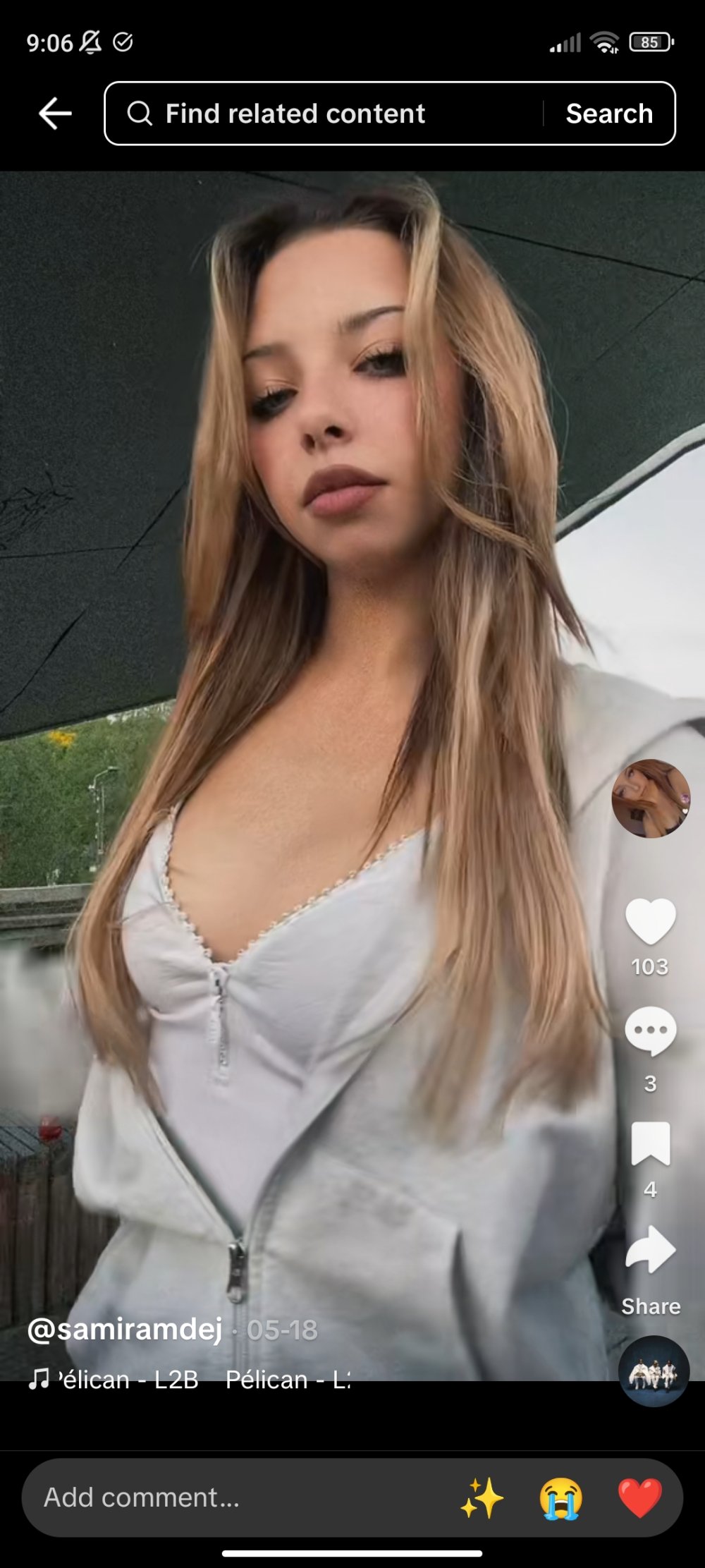Open the comments bubble

[x=650, y=1031]
